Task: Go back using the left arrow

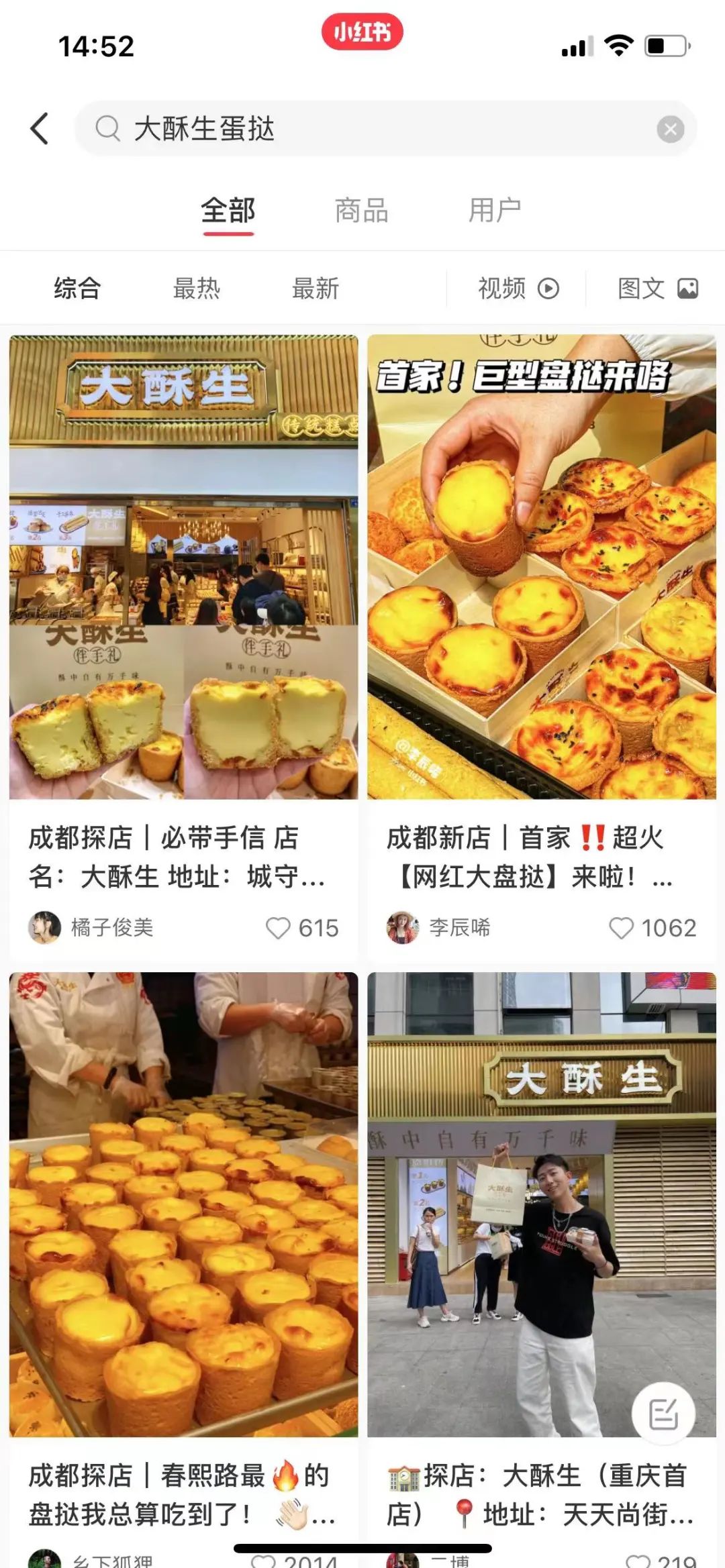Action: tap(40, 128)
